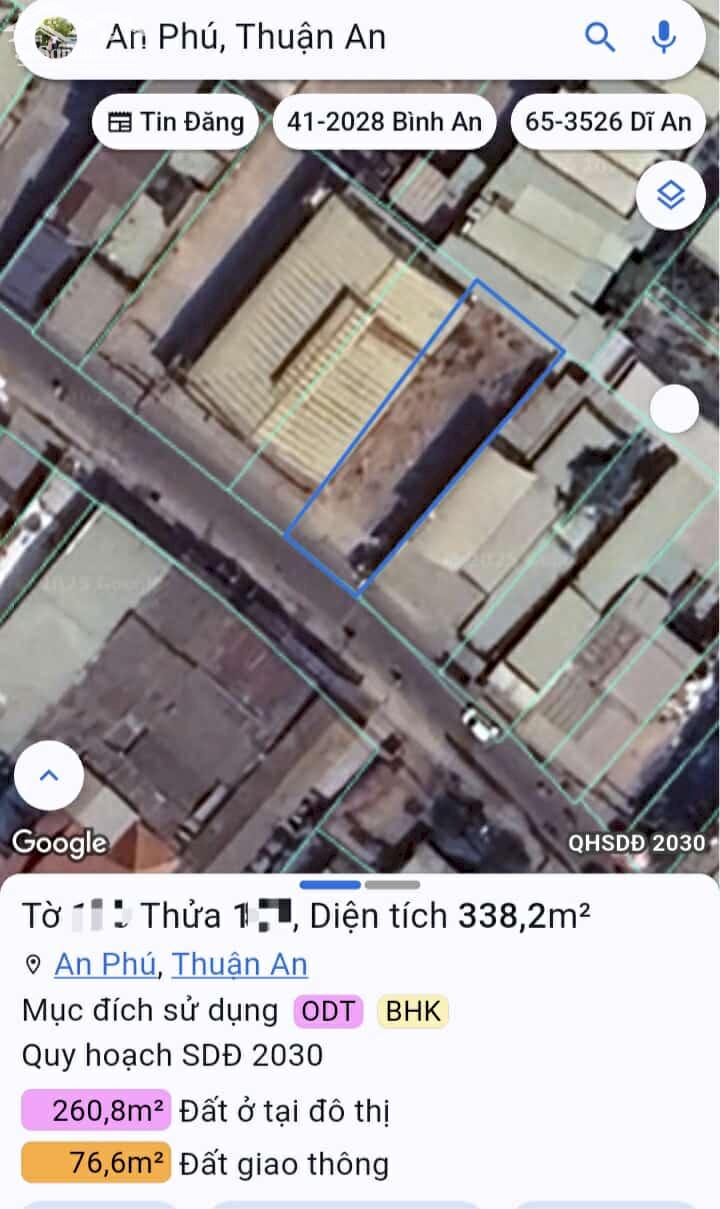This screenshot has height=1209, width=720.
Task: Open the app logo avatar in search bar
Action: coord(55,37)
